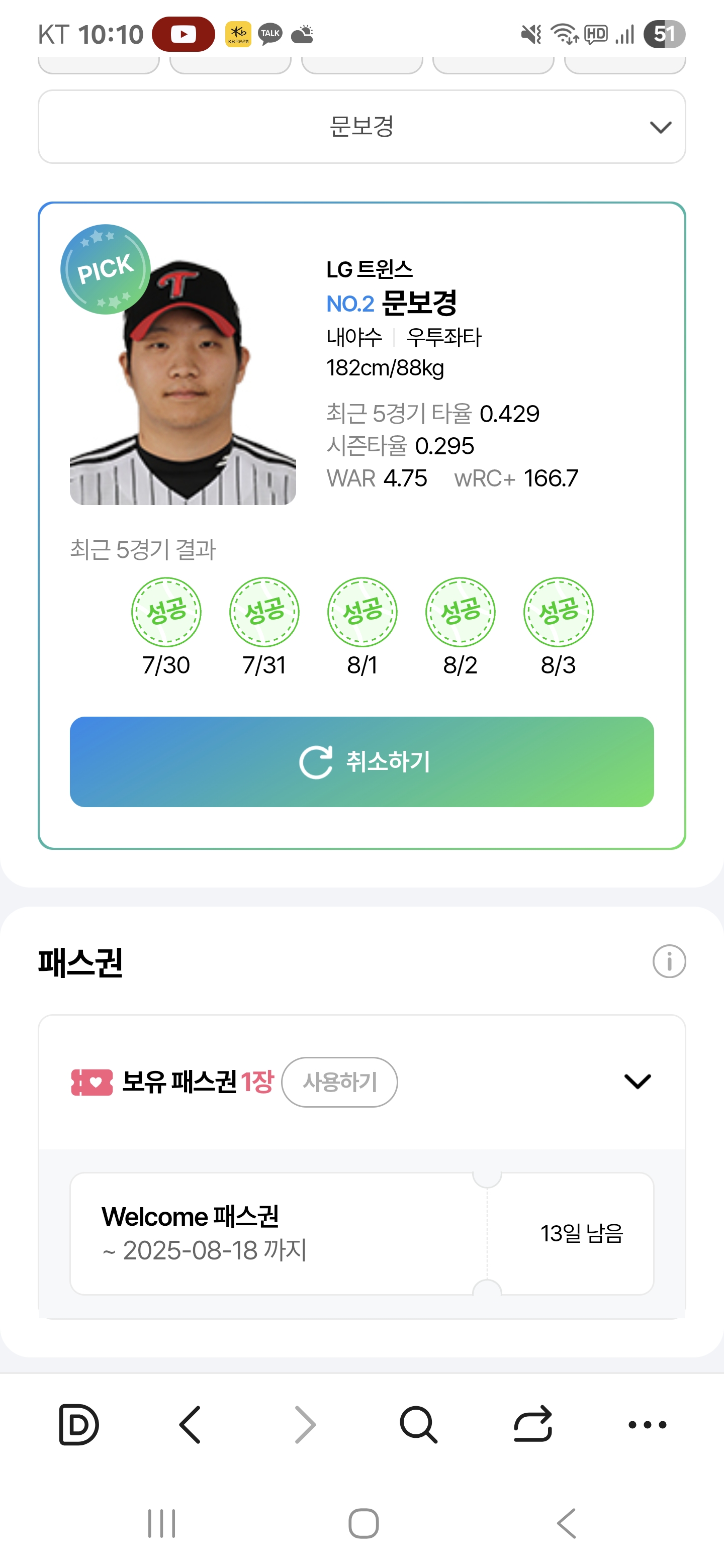Select the Welcome 패스권 ticket
This screenshot has height=1568, width=724.
pyautogui.click(x=361, y=1233)
